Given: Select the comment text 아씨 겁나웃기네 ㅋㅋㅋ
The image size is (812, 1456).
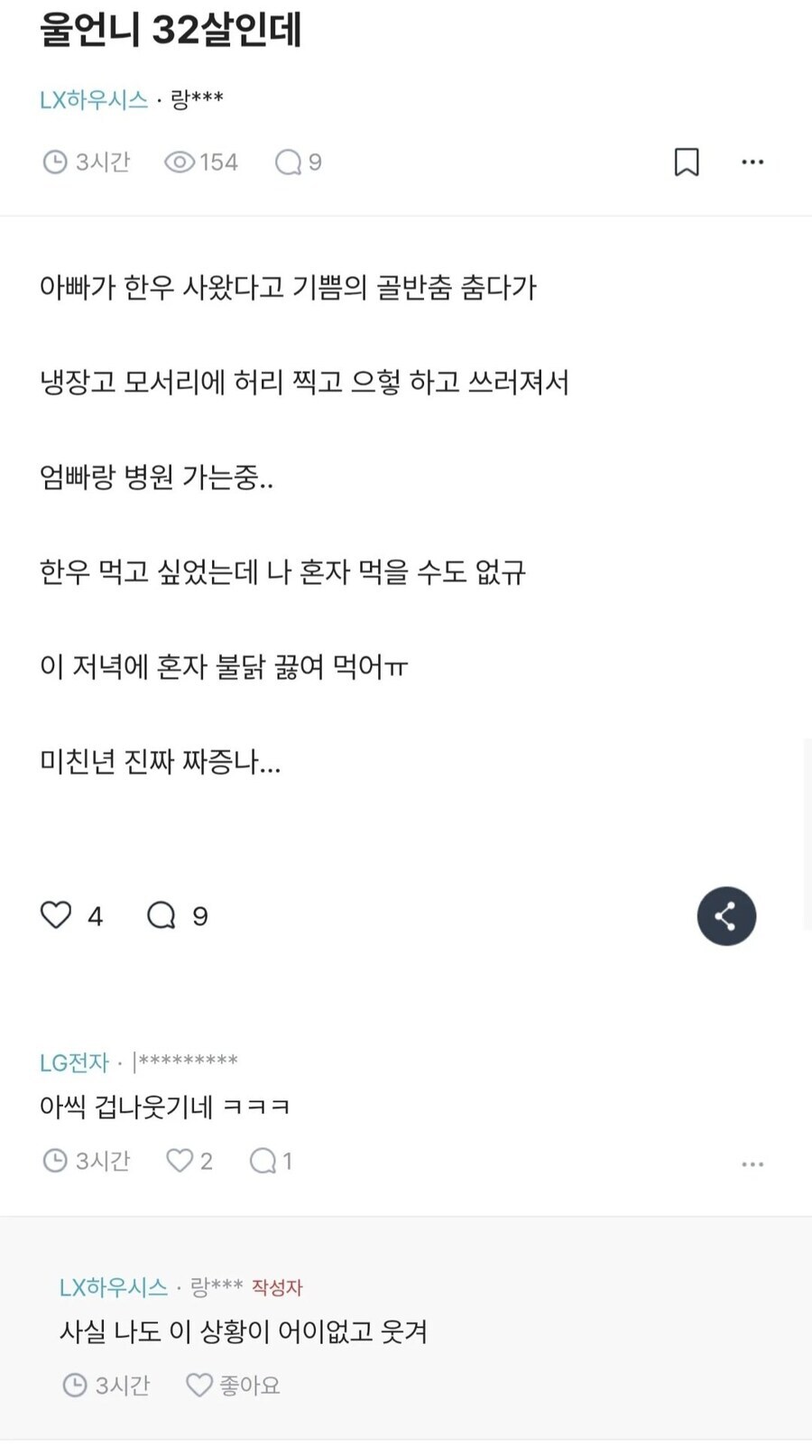Looking at the screenshot, I should pyautogui.click(x=164, y=1107).
